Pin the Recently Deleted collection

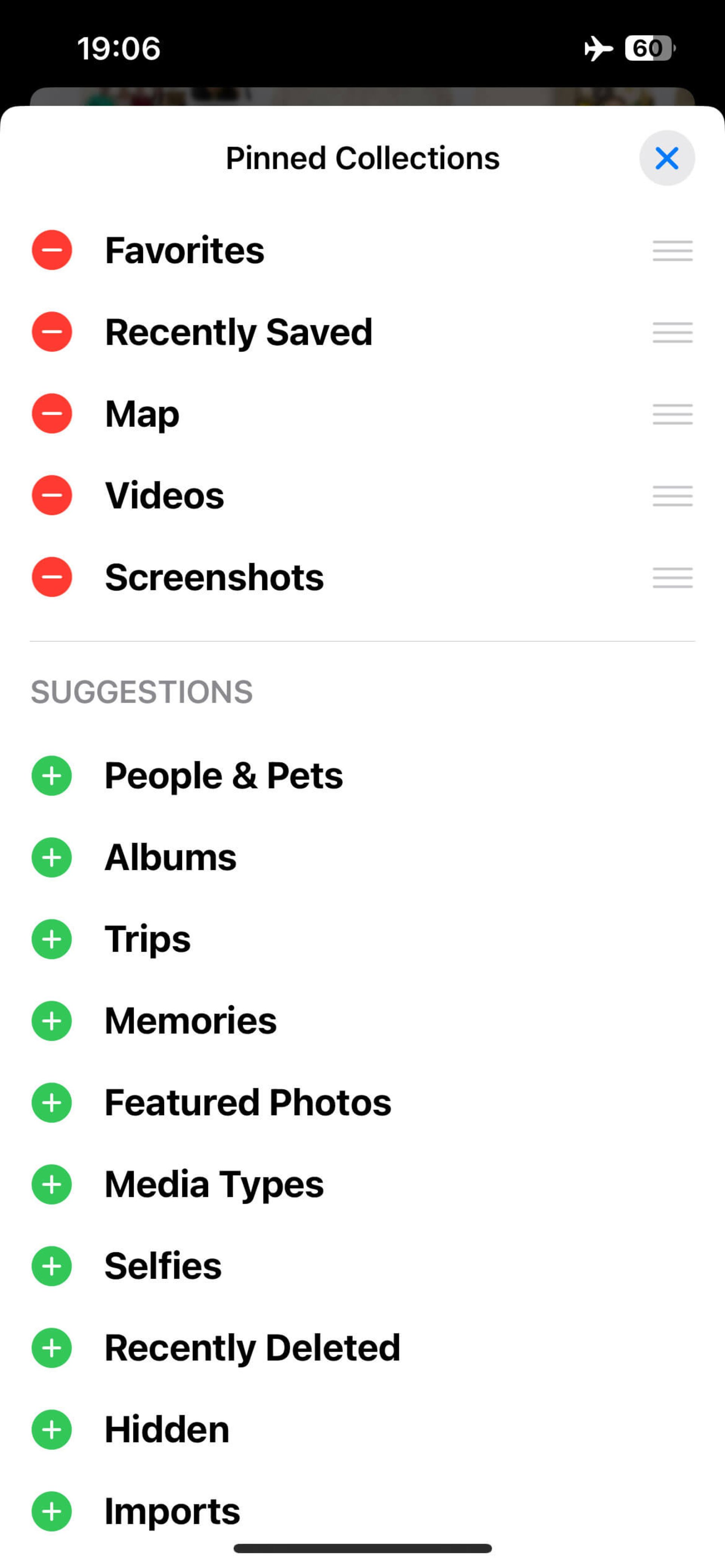tap(52, 1348)
